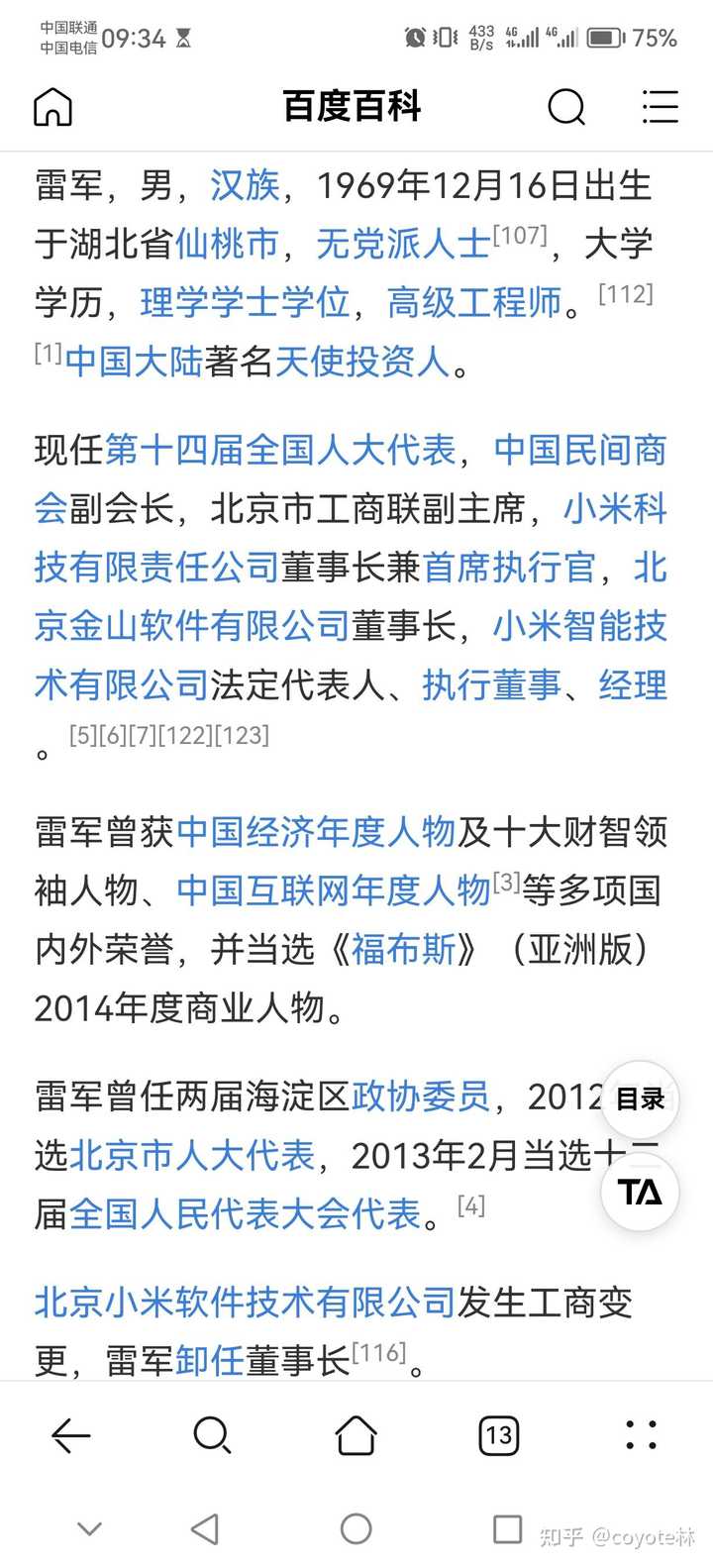713x1568 pixels.
Task: Tap system recent apps square button
Action: coord(507,1529)
